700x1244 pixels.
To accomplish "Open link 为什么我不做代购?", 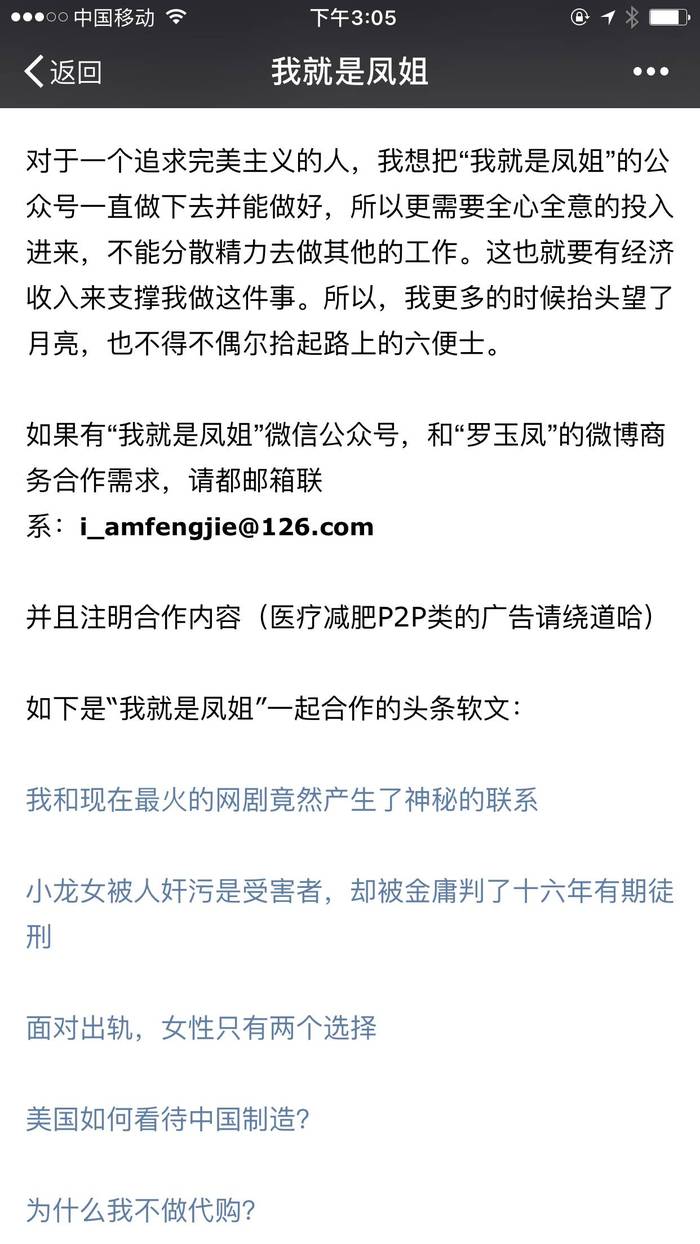I will tap(141, 1210).
